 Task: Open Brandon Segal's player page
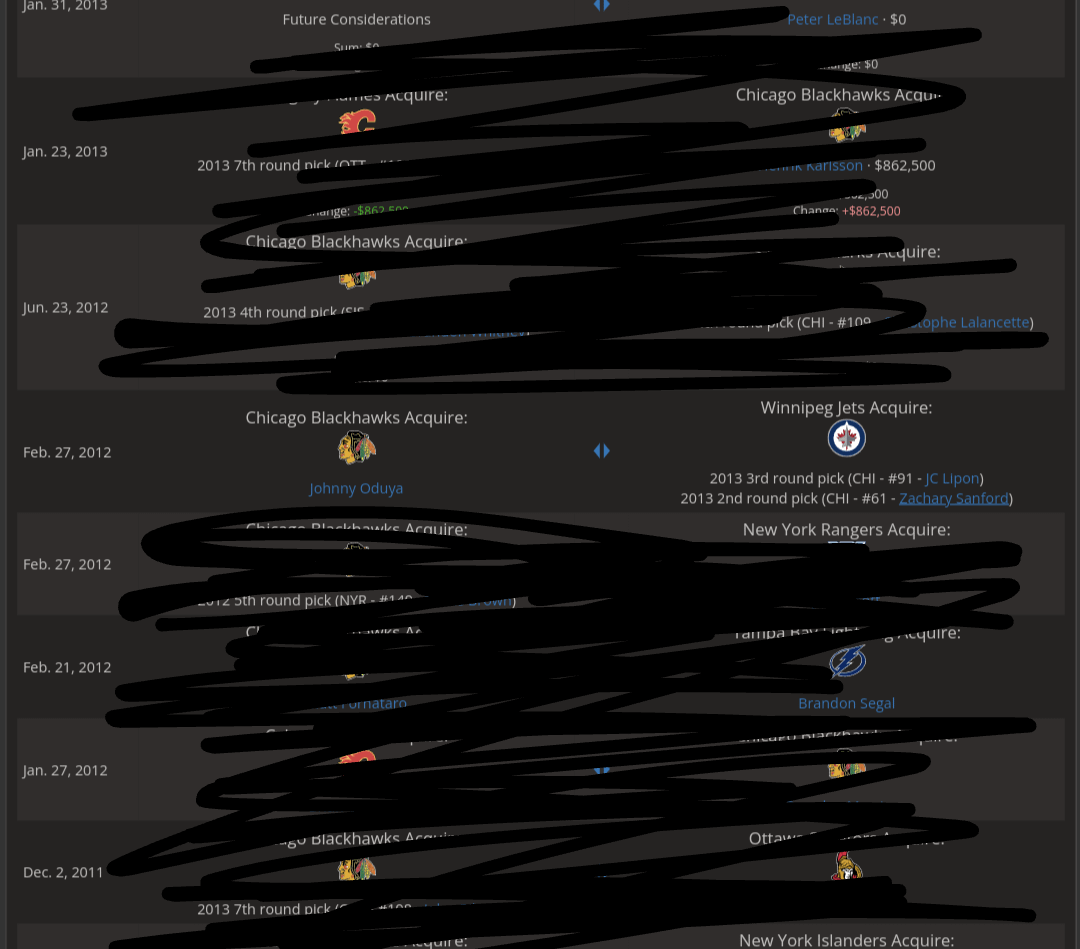(847, 703)
